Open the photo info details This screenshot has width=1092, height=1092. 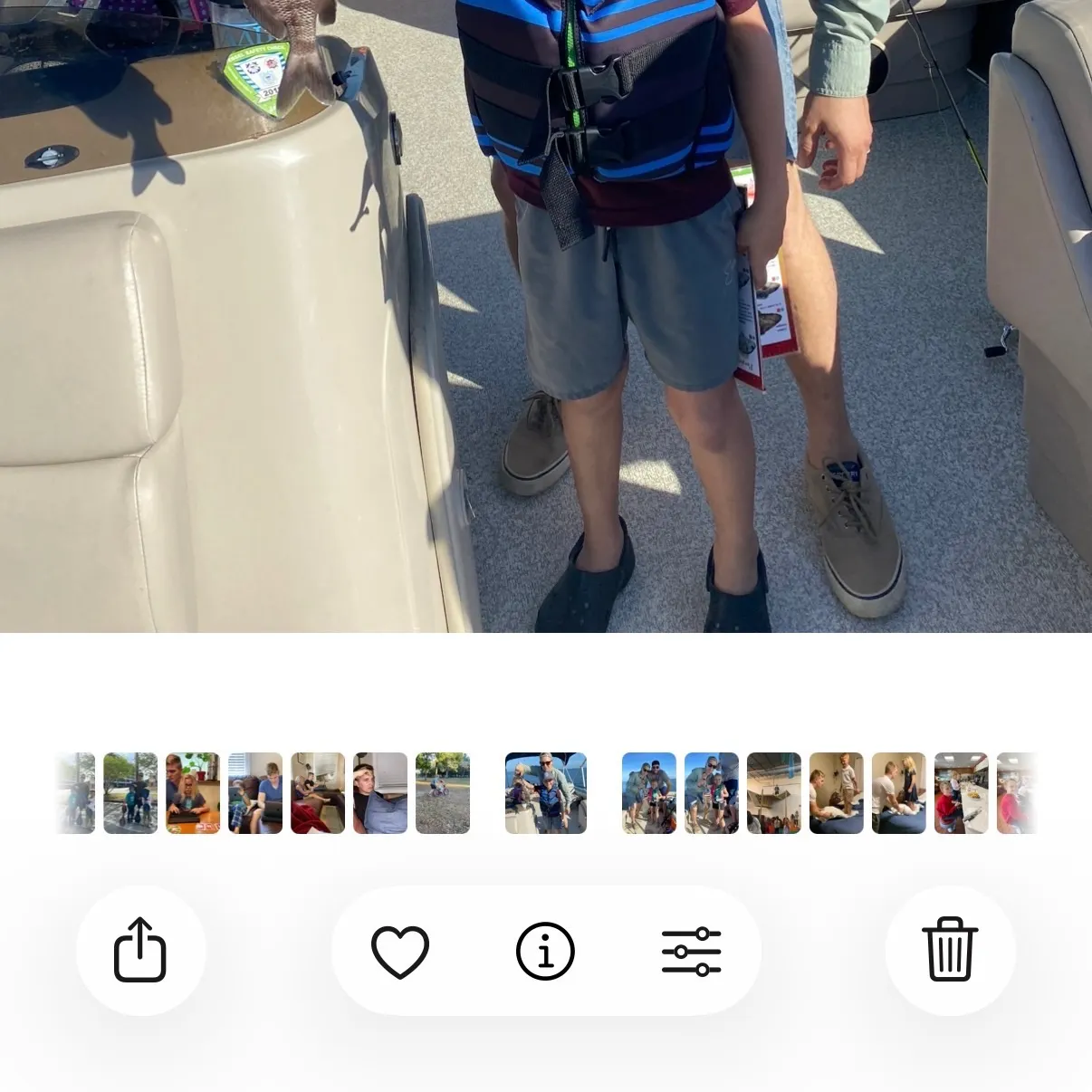pyautogui.click(x=545, y=951)
